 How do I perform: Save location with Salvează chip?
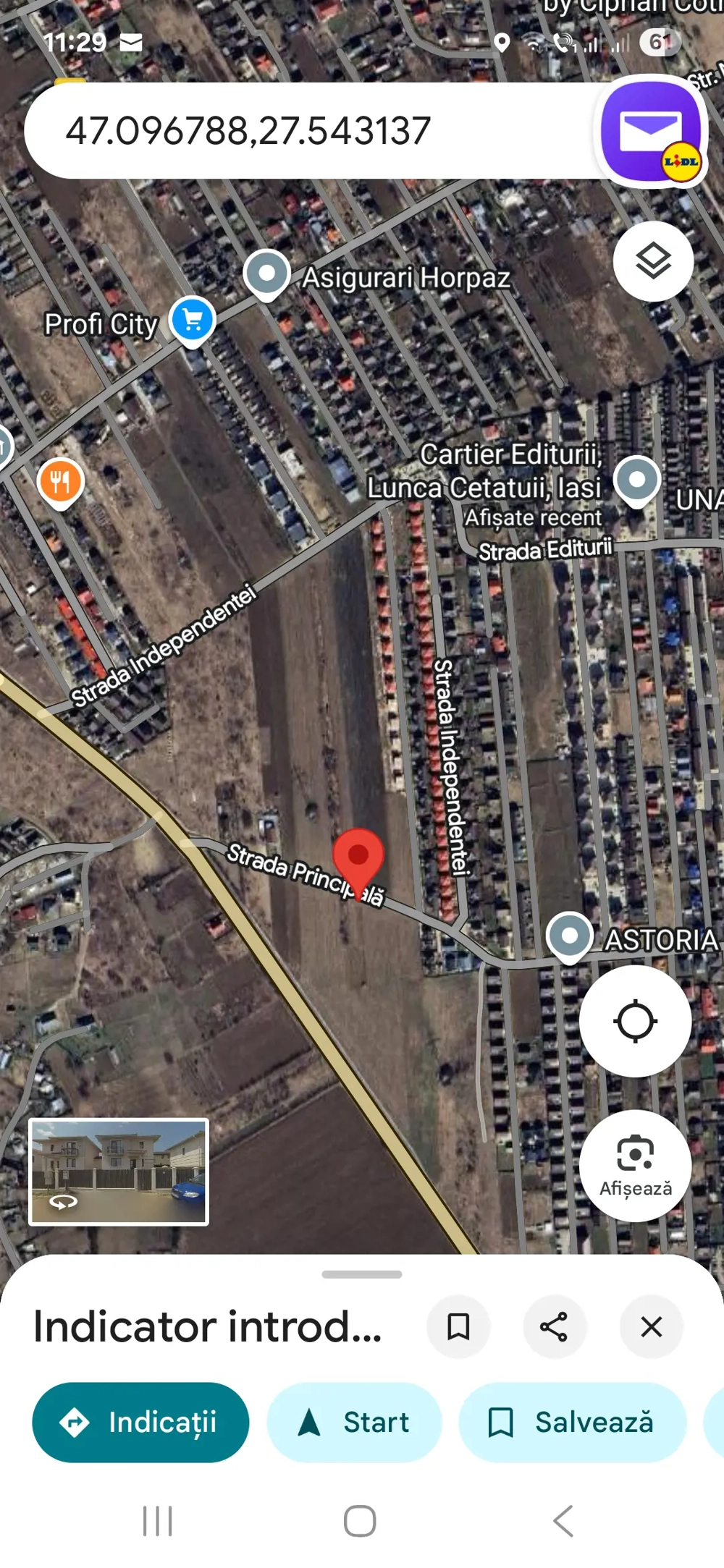572,1422
